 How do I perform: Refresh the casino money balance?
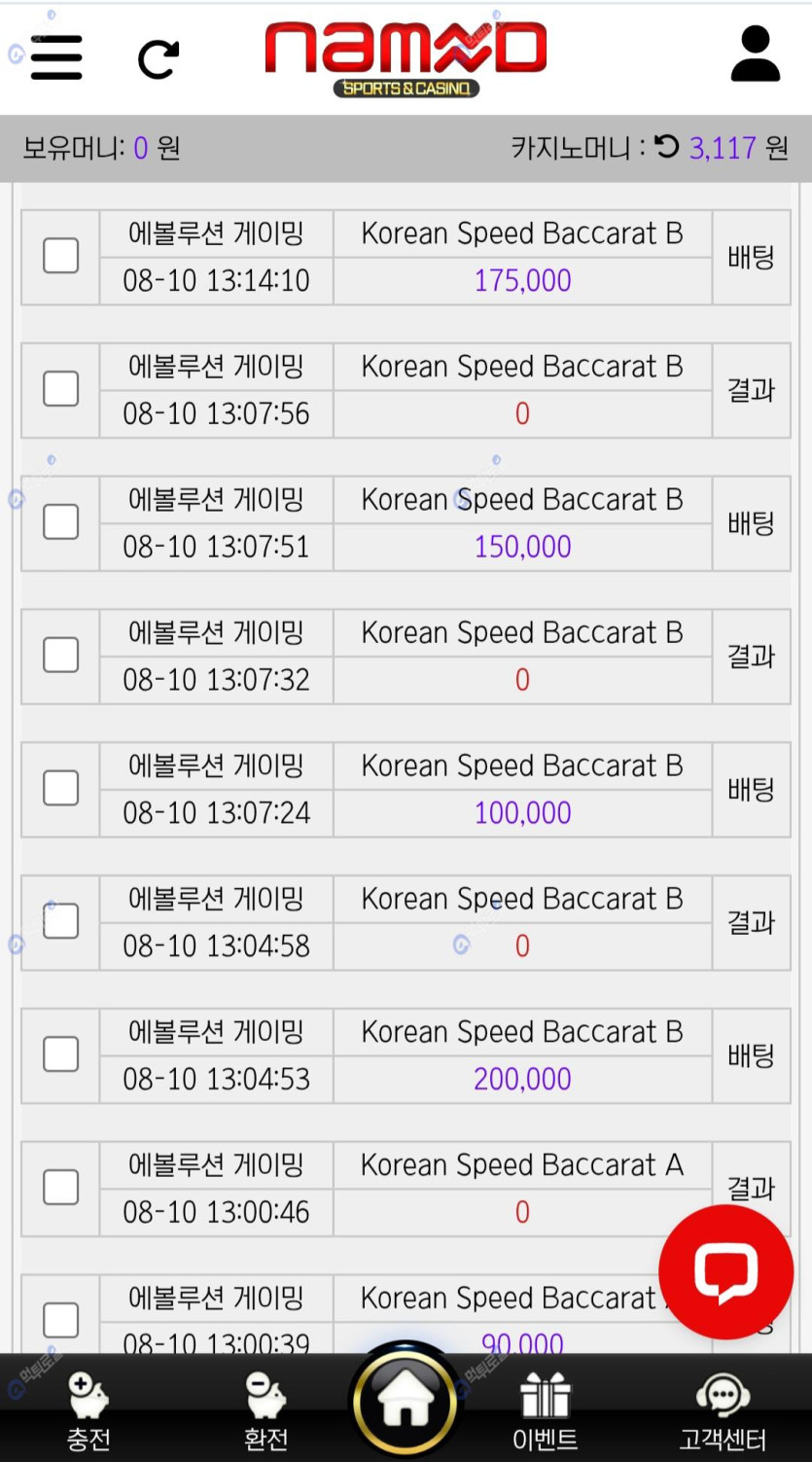666,147
